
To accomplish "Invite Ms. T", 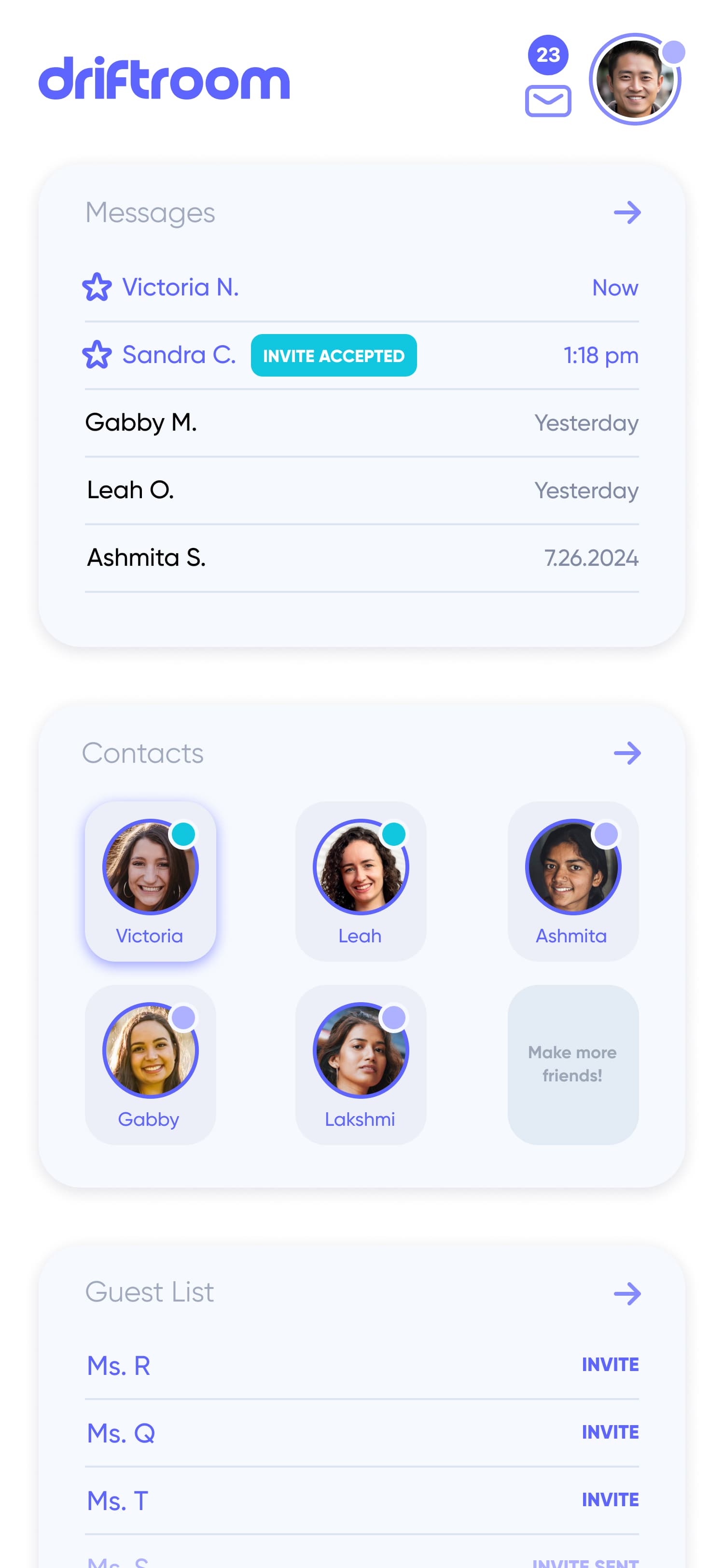I will tap(610, 1500).
